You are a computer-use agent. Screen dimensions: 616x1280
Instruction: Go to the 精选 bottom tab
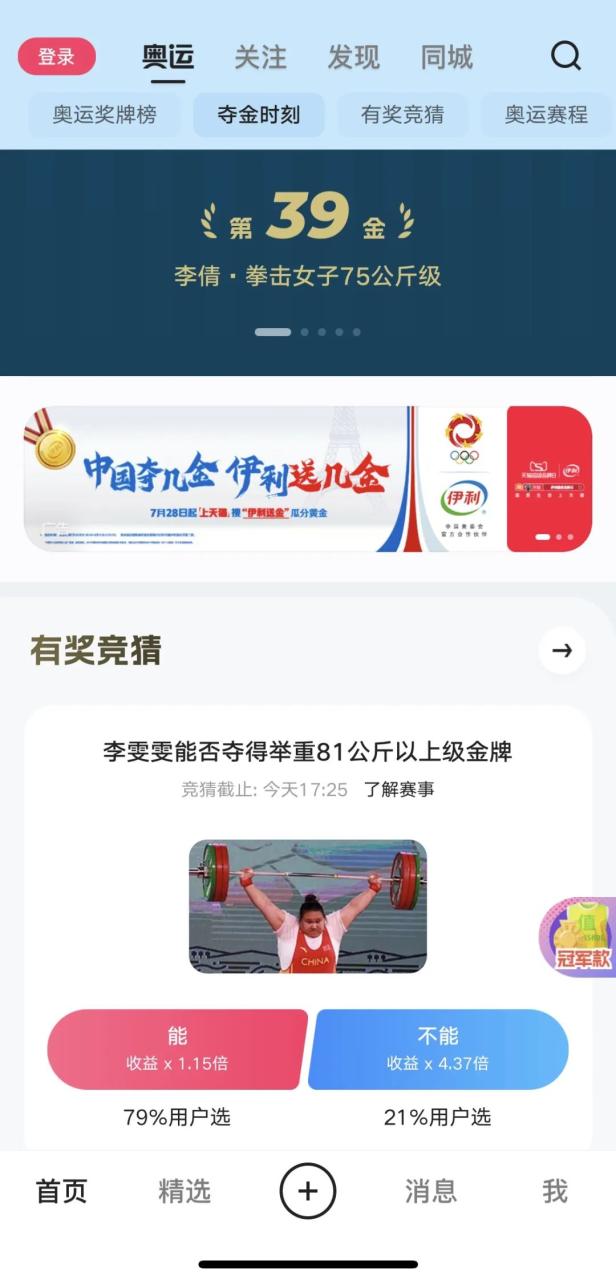tap(184, 1191)
